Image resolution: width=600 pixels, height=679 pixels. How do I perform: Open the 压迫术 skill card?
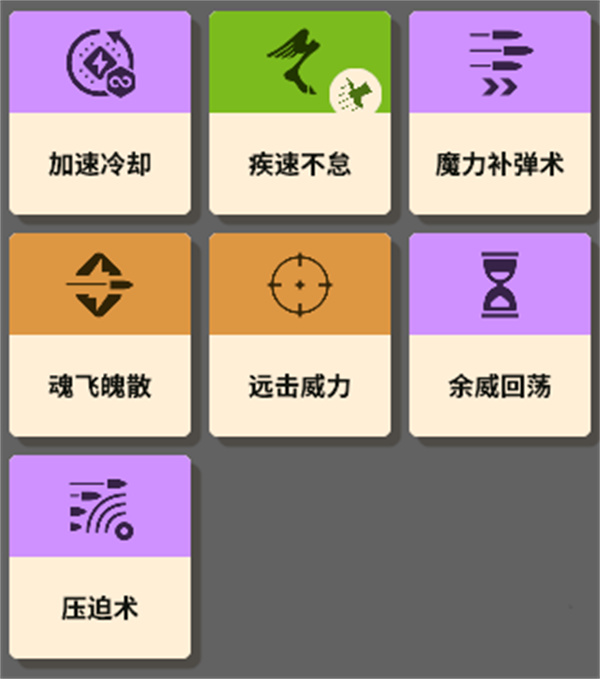tap(100, 557)
